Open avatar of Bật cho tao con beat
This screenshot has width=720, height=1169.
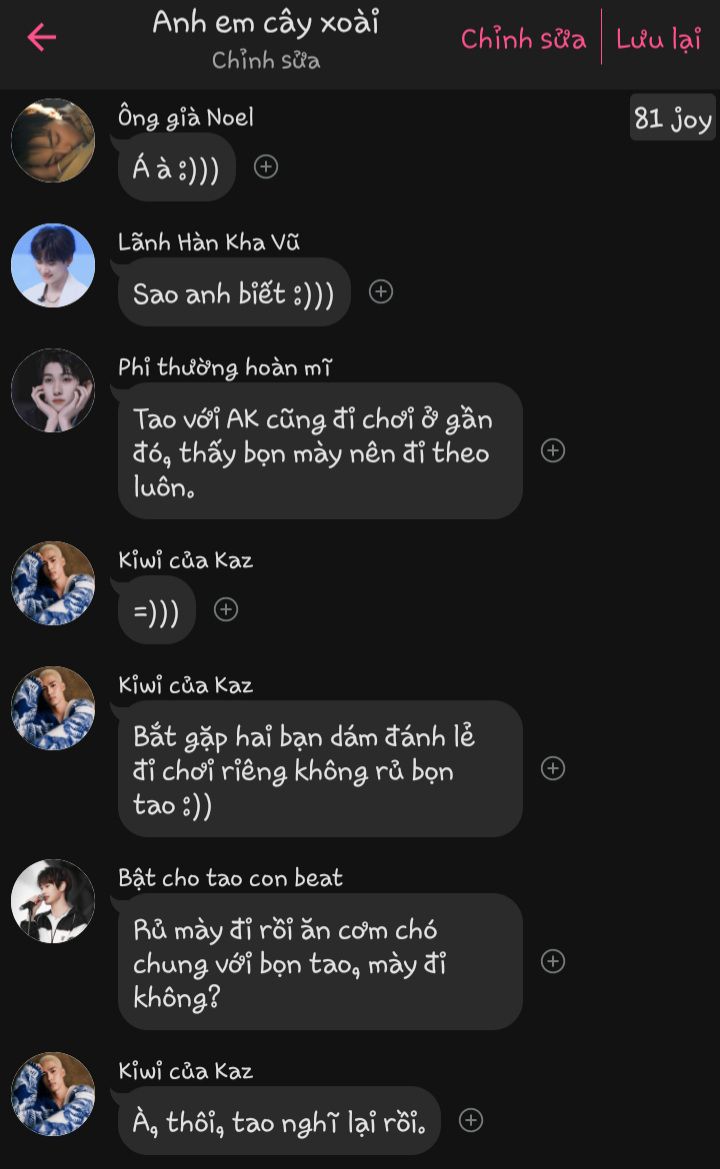pos(53,901)
